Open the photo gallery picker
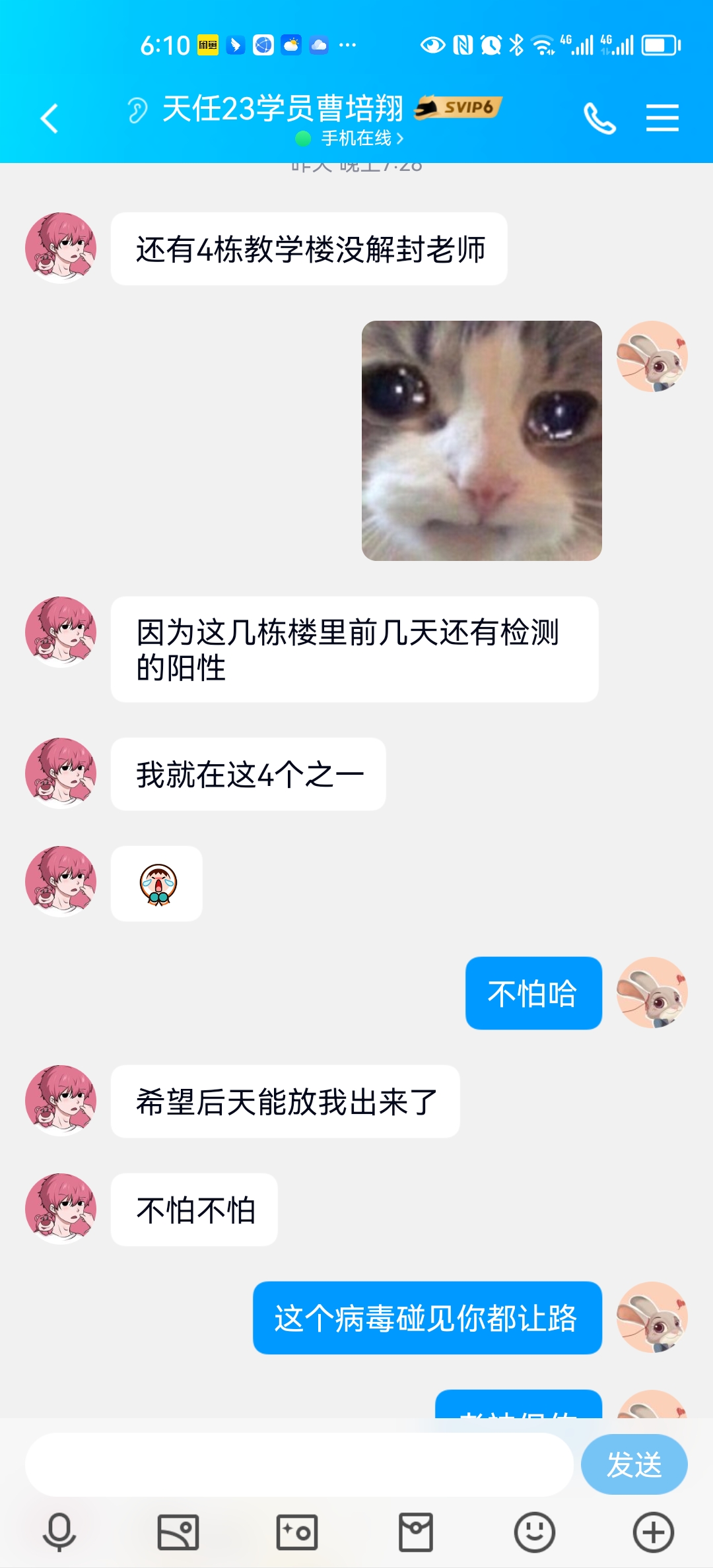713x1568 pixels. (178, 1532)
